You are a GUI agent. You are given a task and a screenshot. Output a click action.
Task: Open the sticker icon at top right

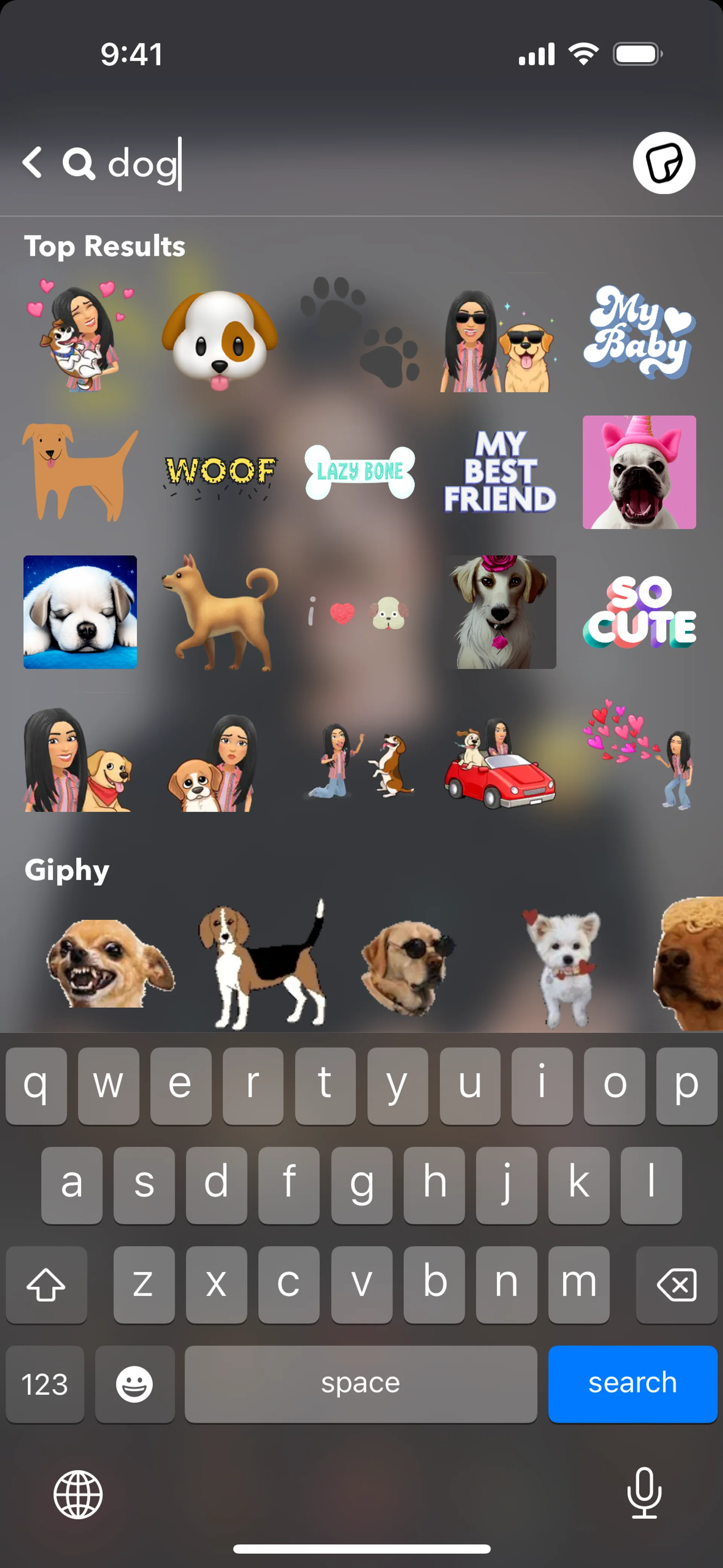coord(664,162)
